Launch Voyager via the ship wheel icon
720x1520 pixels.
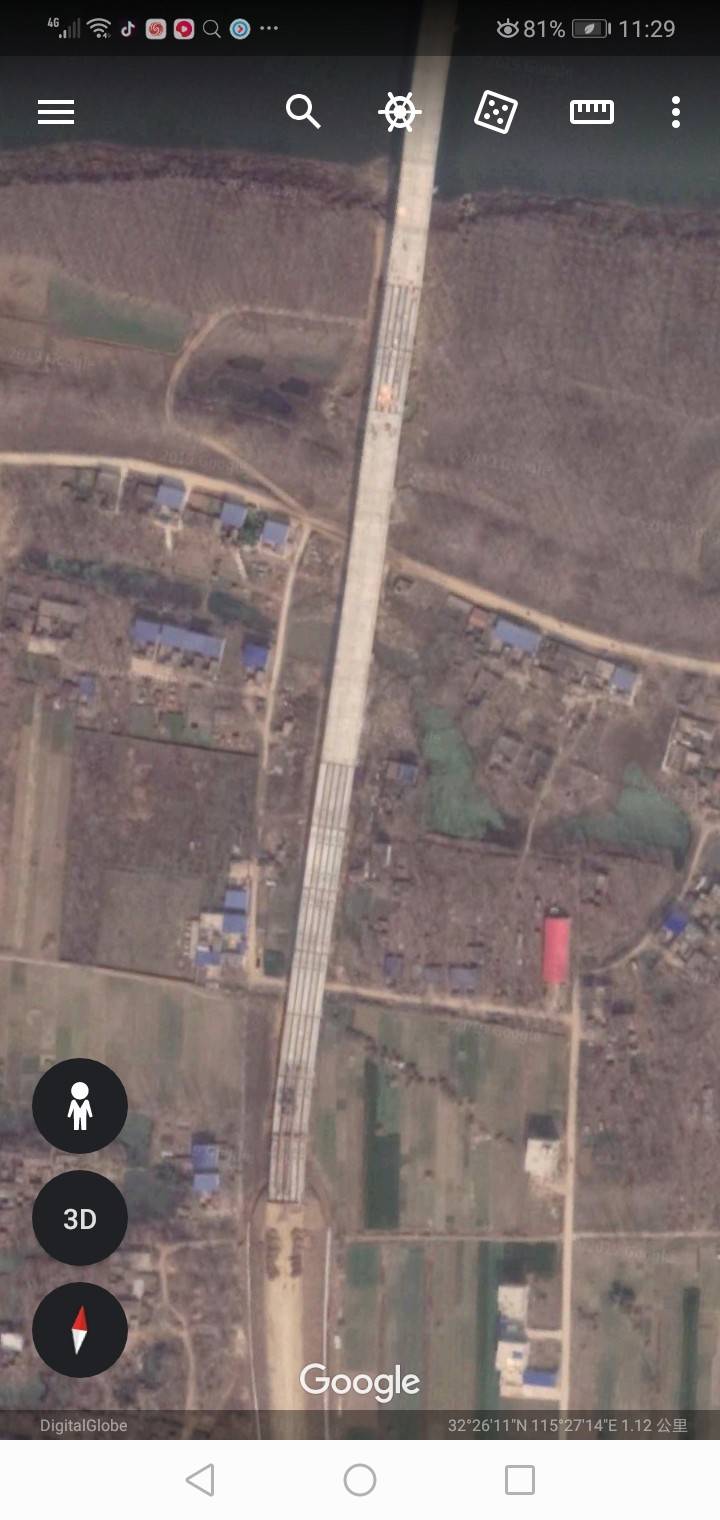coord(399,112)
